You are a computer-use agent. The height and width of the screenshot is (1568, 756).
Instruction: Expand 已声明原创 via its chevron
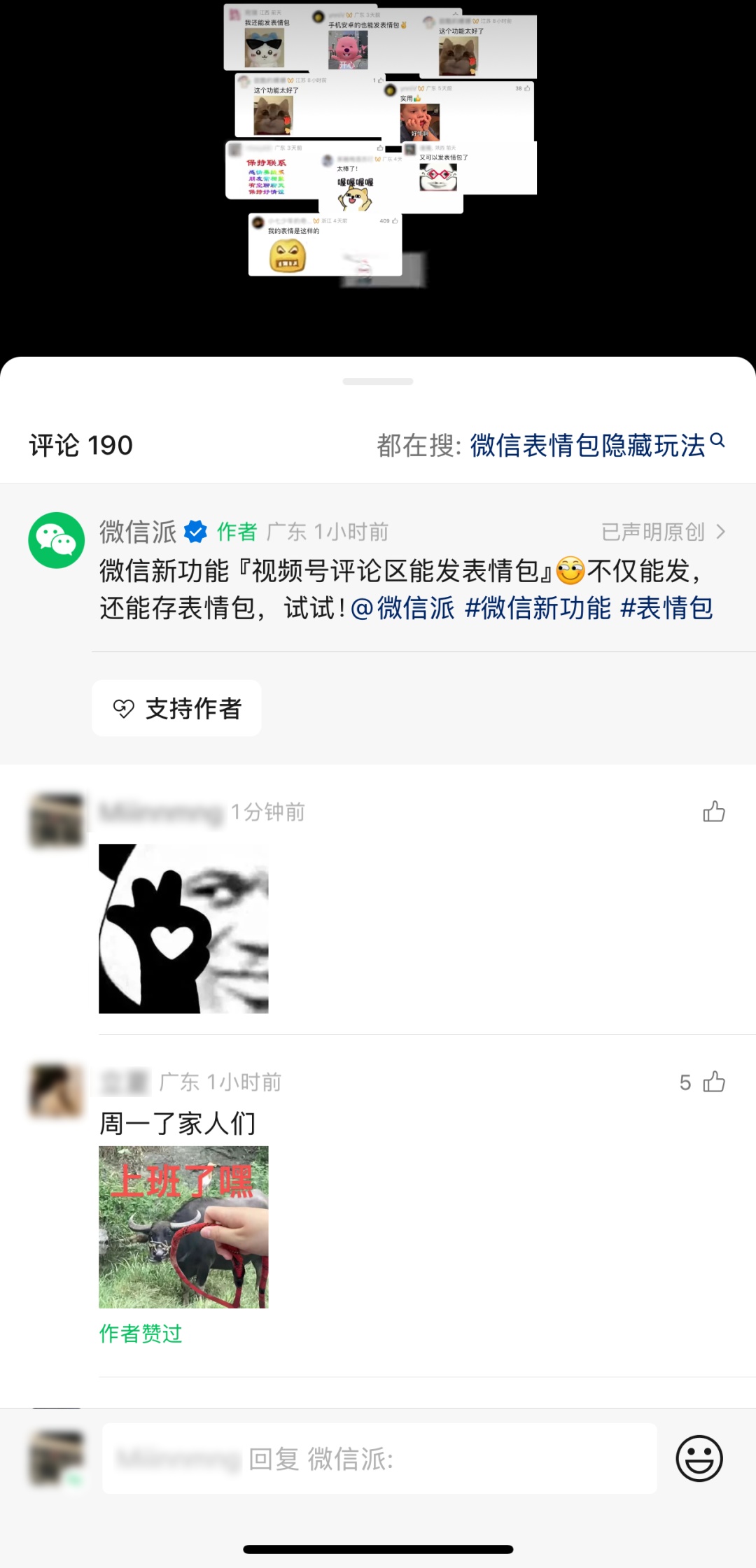(720, 532)
